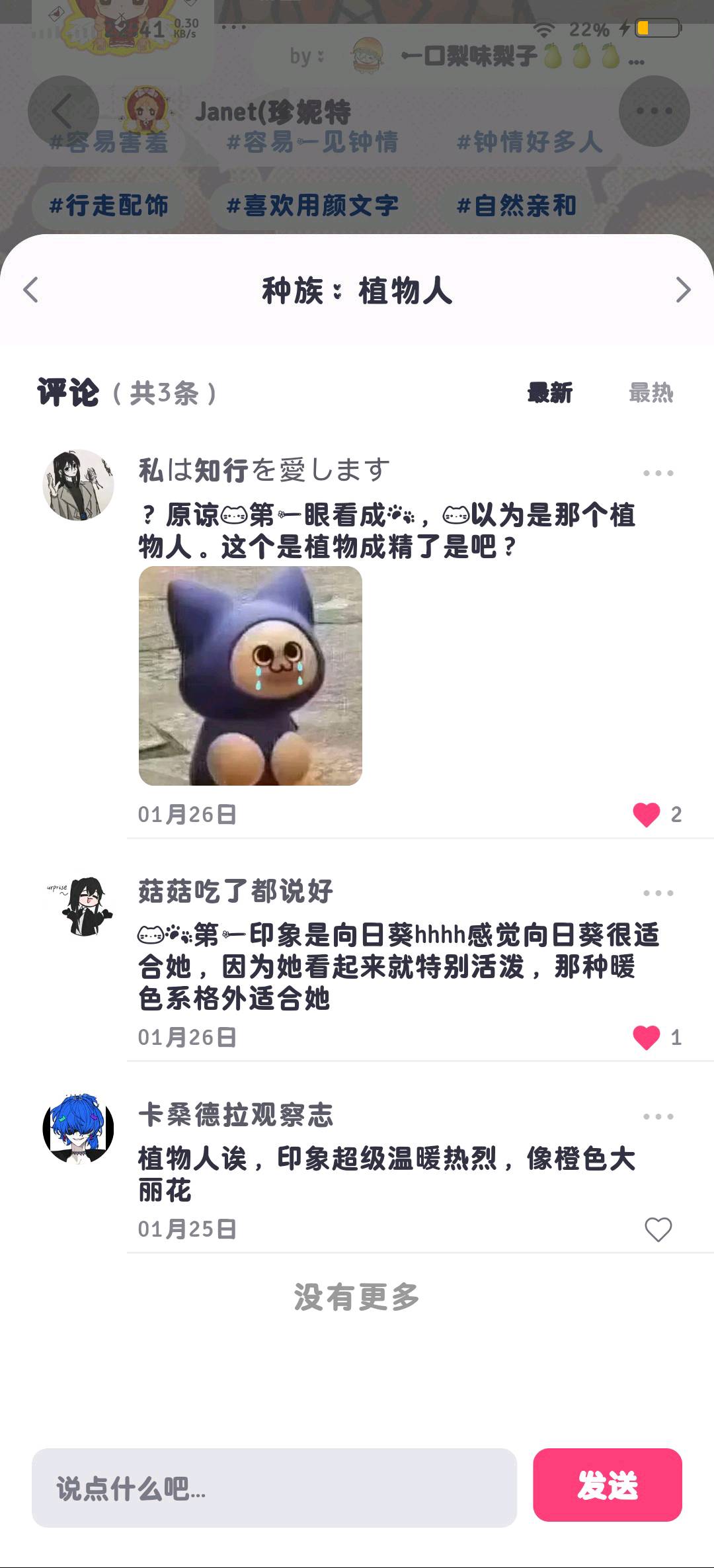Select the 最新 comment sorting
This screenshot has width=714, height=1568.
coord(549,393)
